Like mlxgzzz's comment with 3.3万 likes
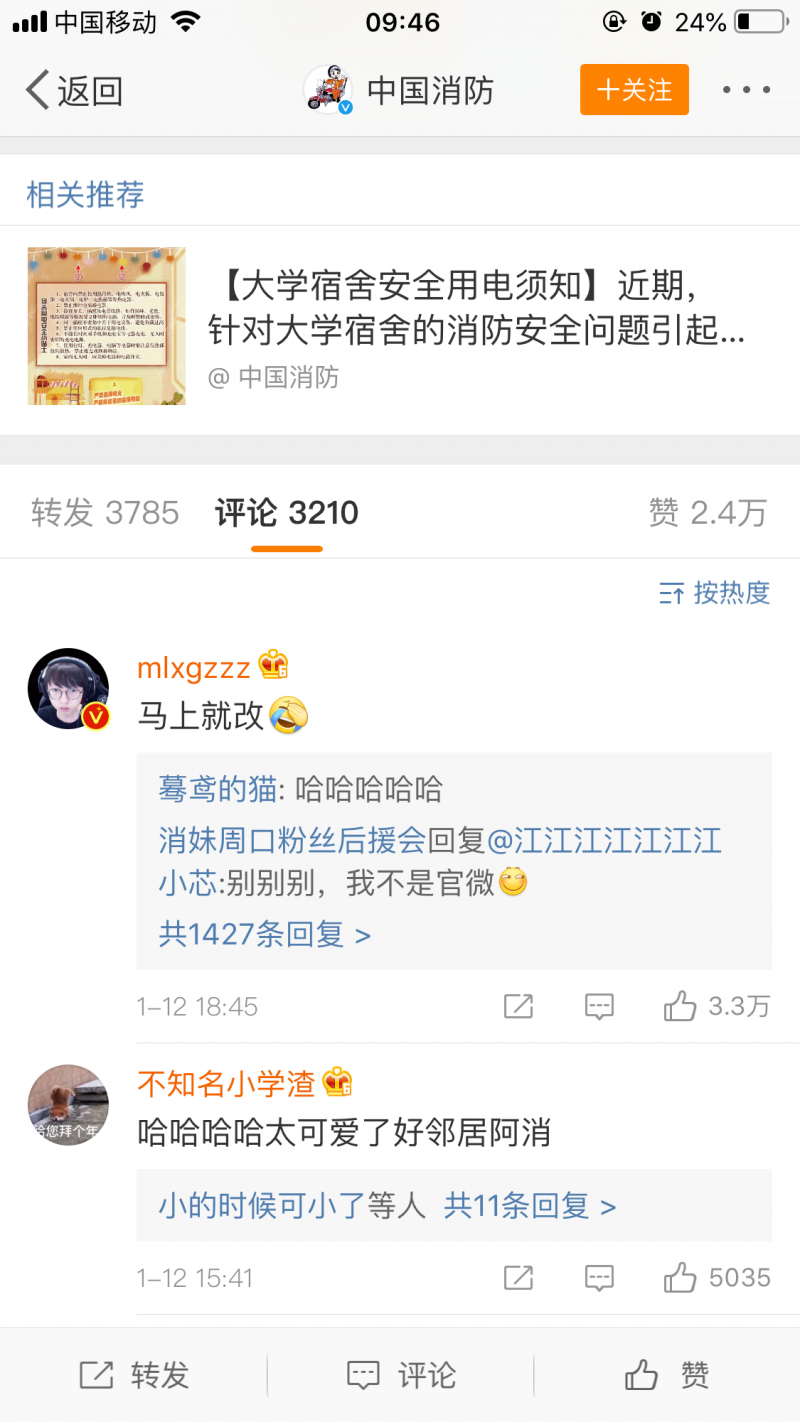 coord(716,1006)
